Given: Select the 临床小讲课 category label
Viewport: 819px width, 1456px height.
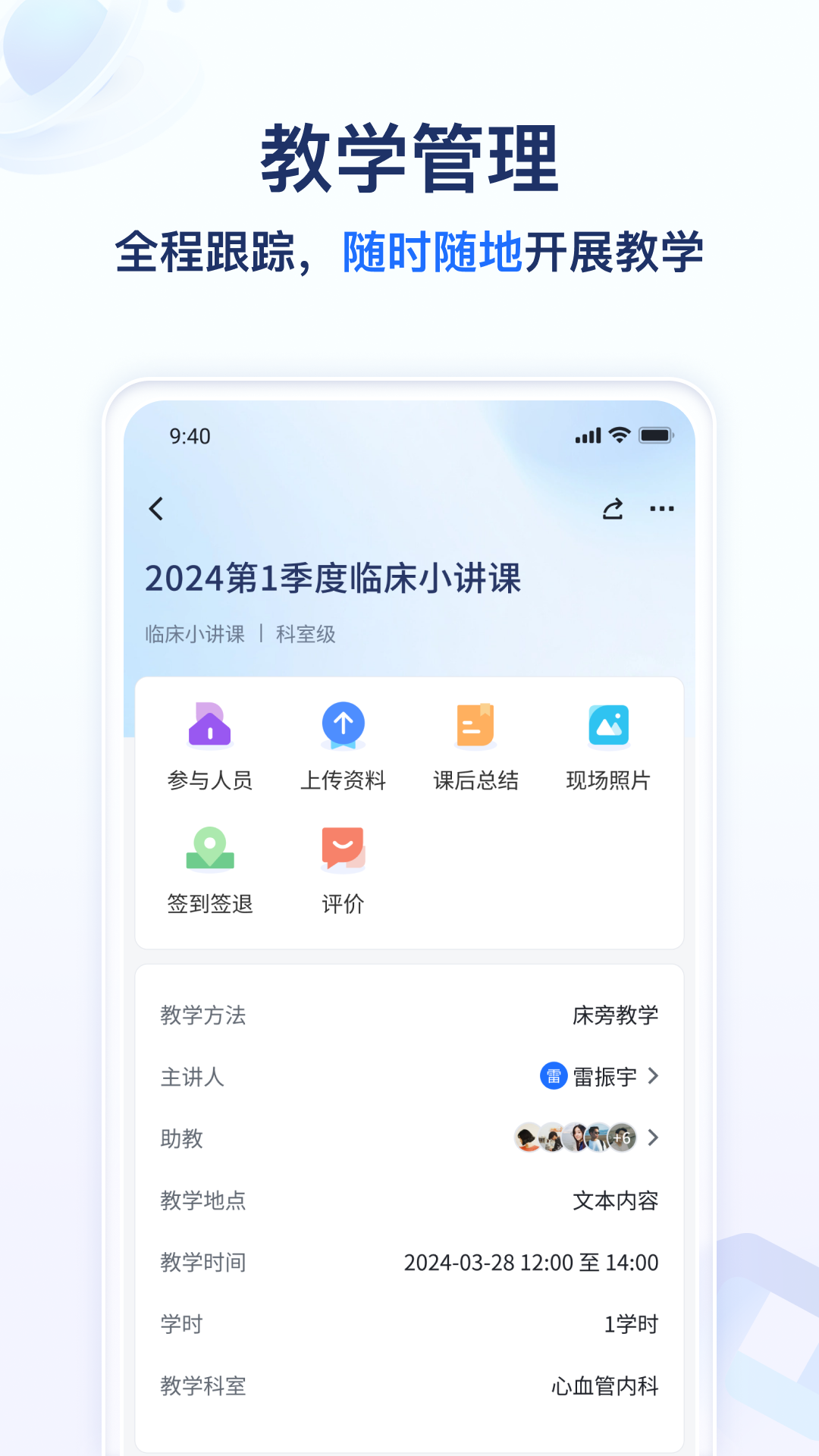Looking at the screenshot, I should (x=194, y=635).
